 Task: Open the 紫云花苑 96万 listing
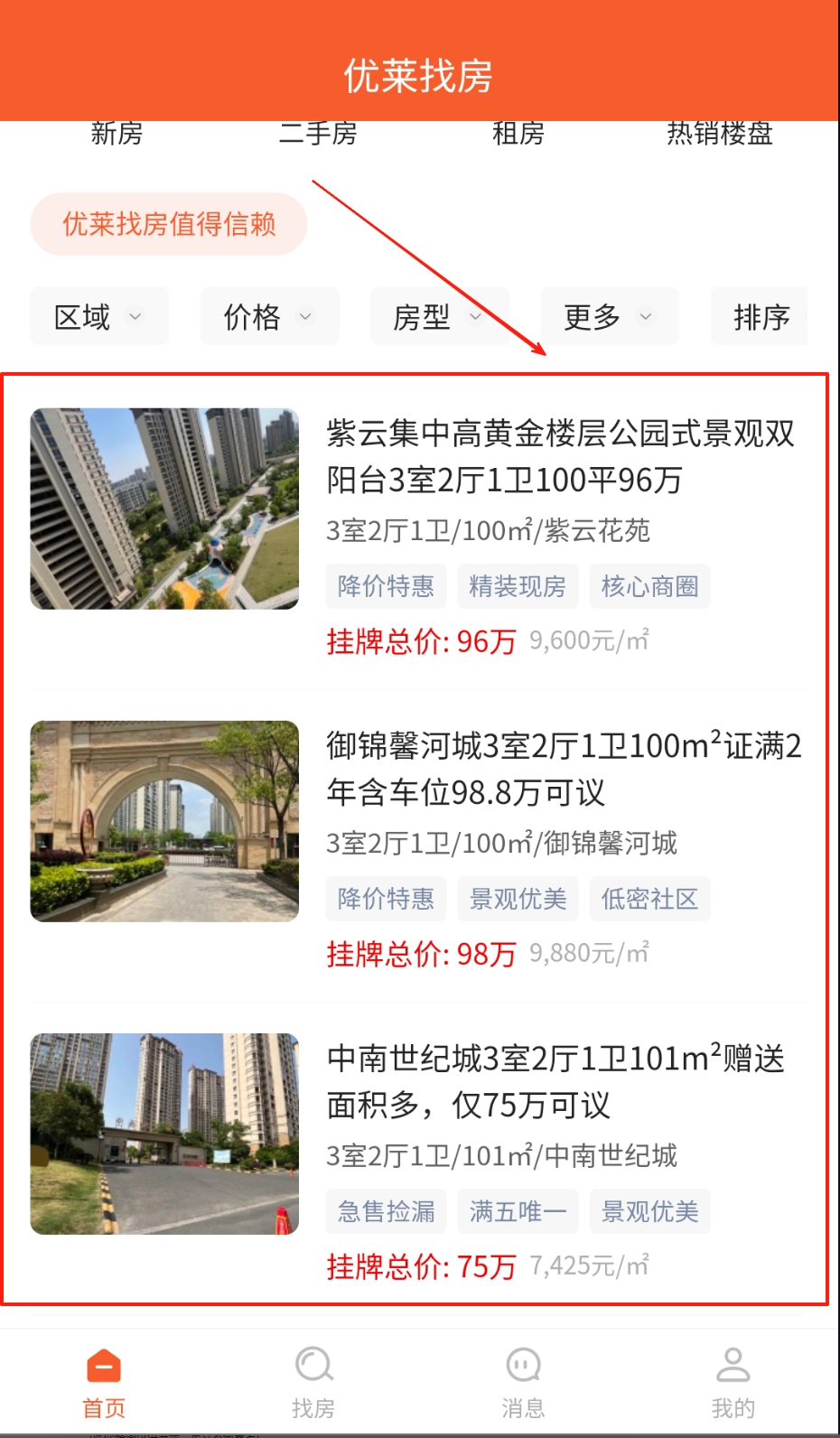click(558, 457)
